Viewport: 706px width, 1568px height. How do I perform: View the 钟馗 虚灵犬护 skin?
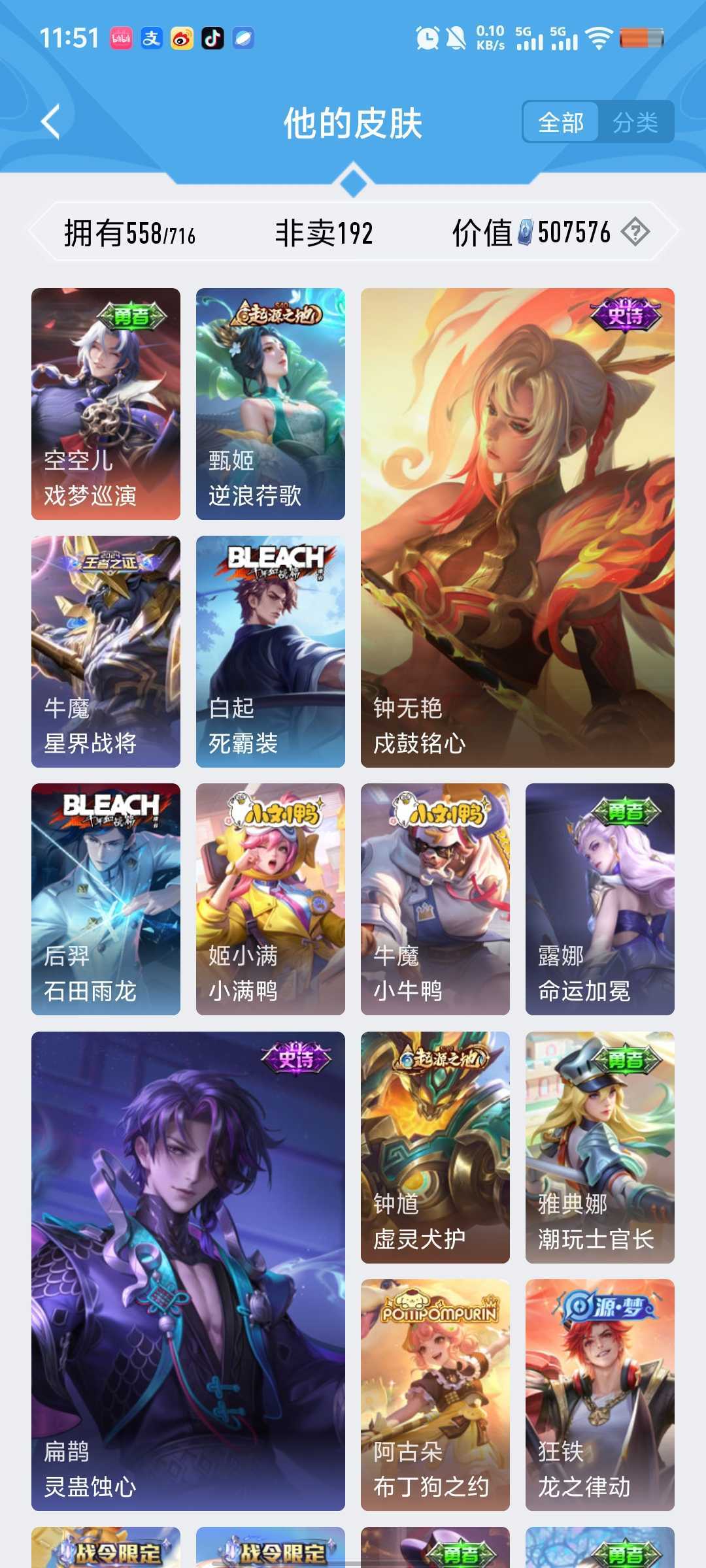(x=435, y=1147)
